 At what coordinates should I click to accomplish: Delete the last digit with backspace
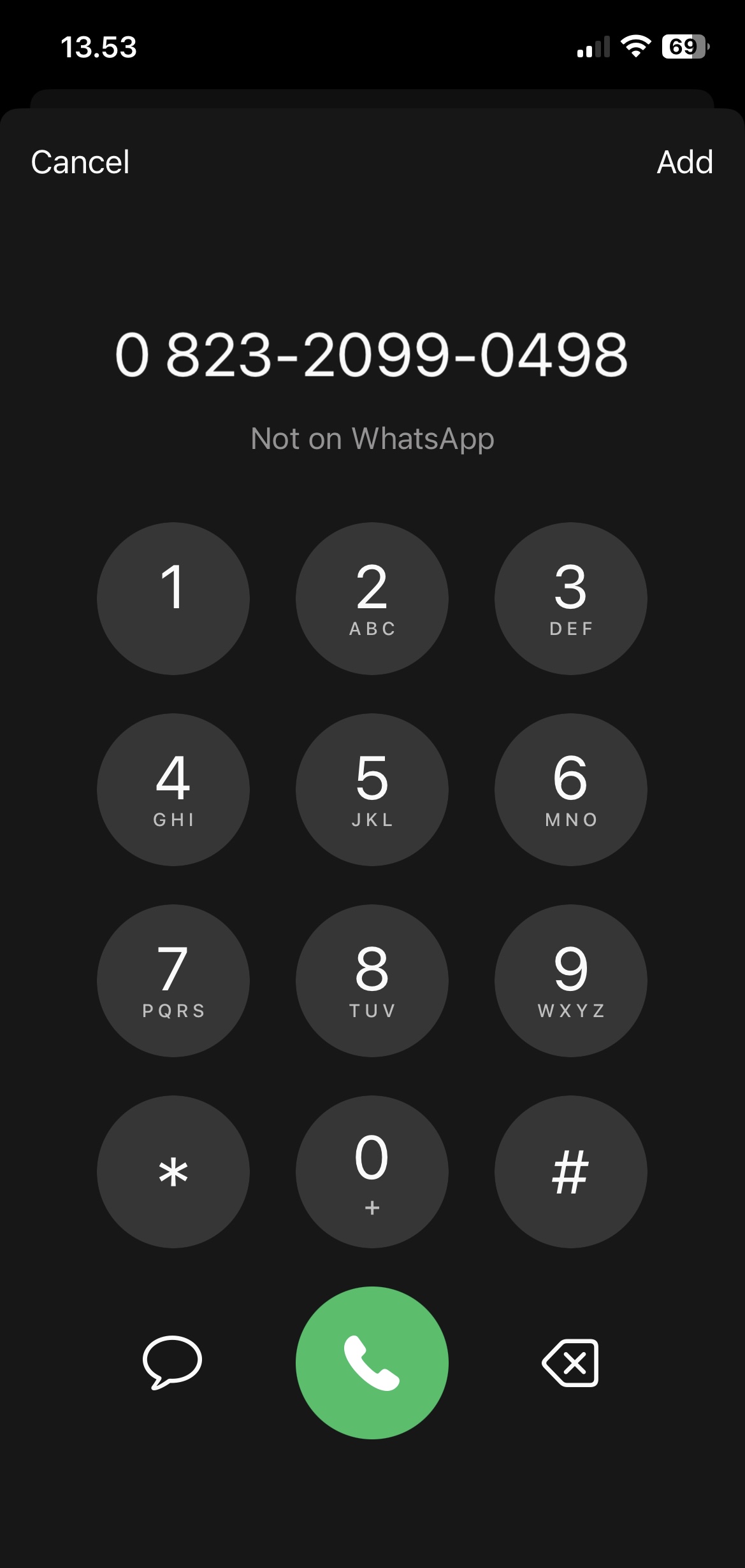(570, 1362)
